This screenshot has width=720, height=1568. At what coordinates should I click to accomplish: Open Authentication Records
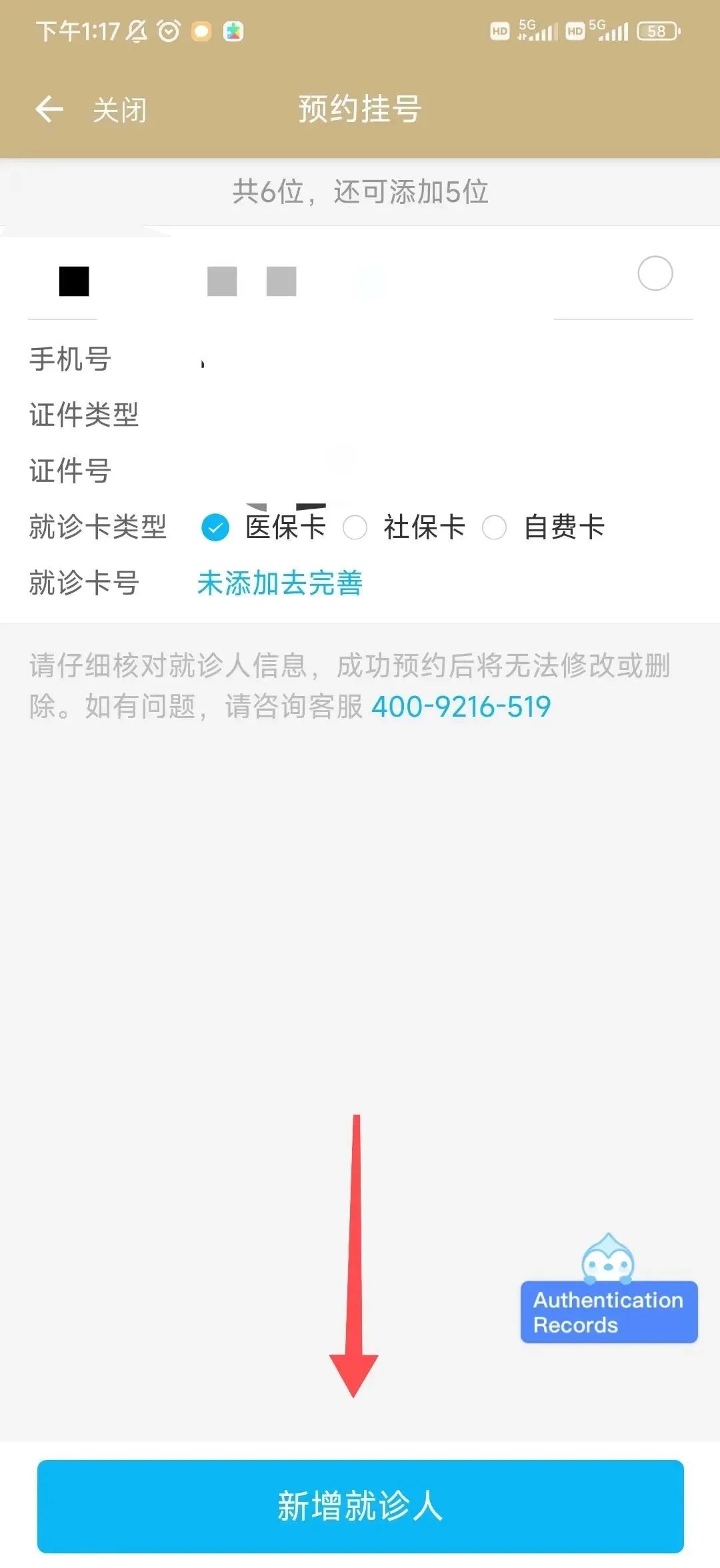click(x=609, y=1311)
